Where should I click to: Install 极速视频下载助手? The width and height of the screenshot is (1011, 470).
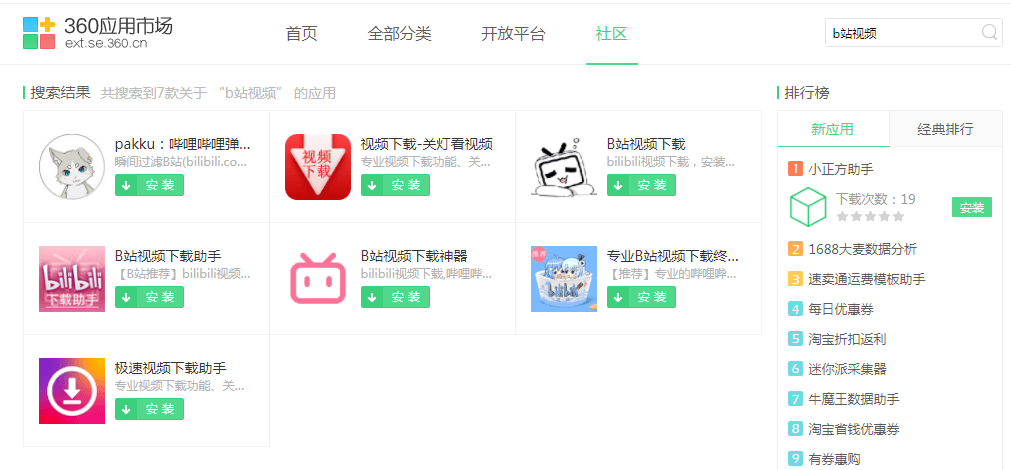pyautogui.click(x=150, y=409)
